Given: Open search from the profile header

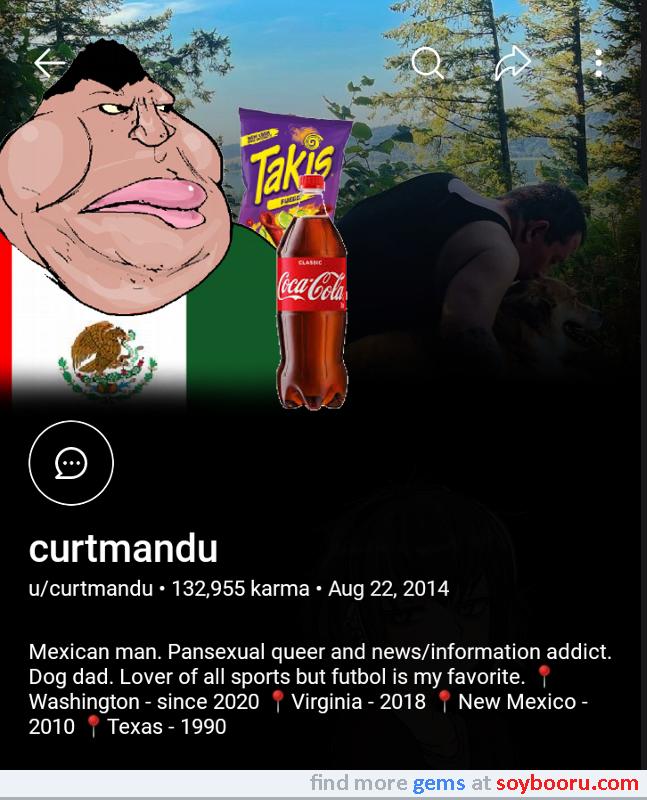Looking at the screenshot, I should (427, 63).
